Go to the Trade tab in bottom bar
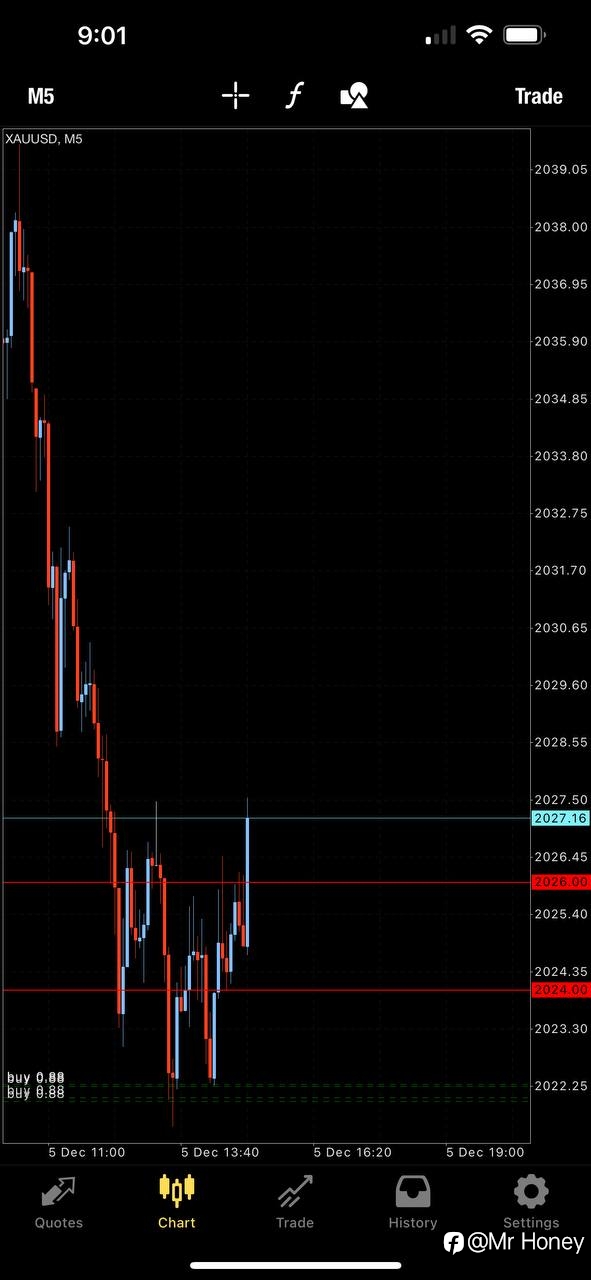This screenshot has width=591, height=1280. (x=295, y=1202)
